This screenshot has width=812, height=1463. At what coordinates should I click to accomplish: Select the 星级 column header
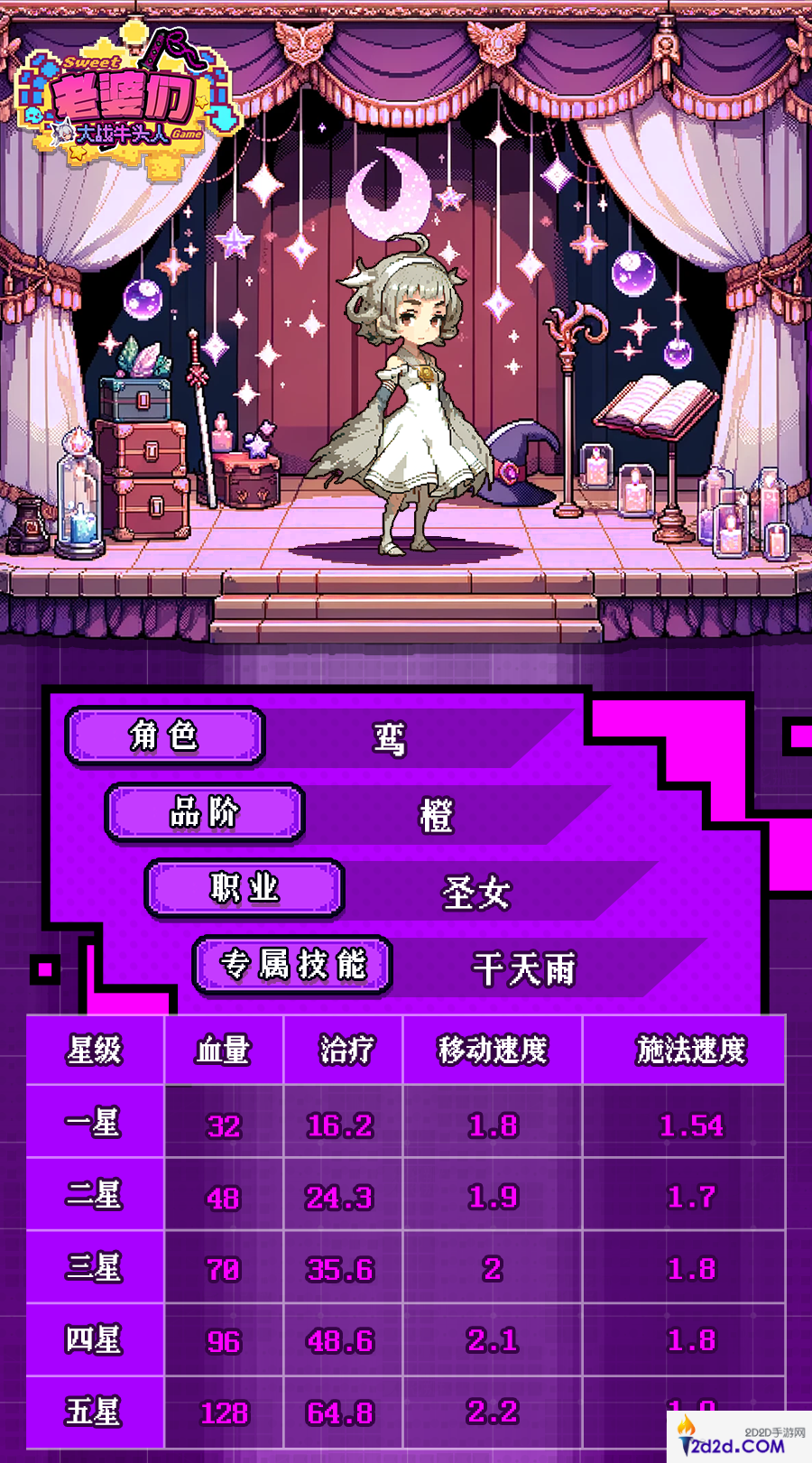[x=93, y=1050]
